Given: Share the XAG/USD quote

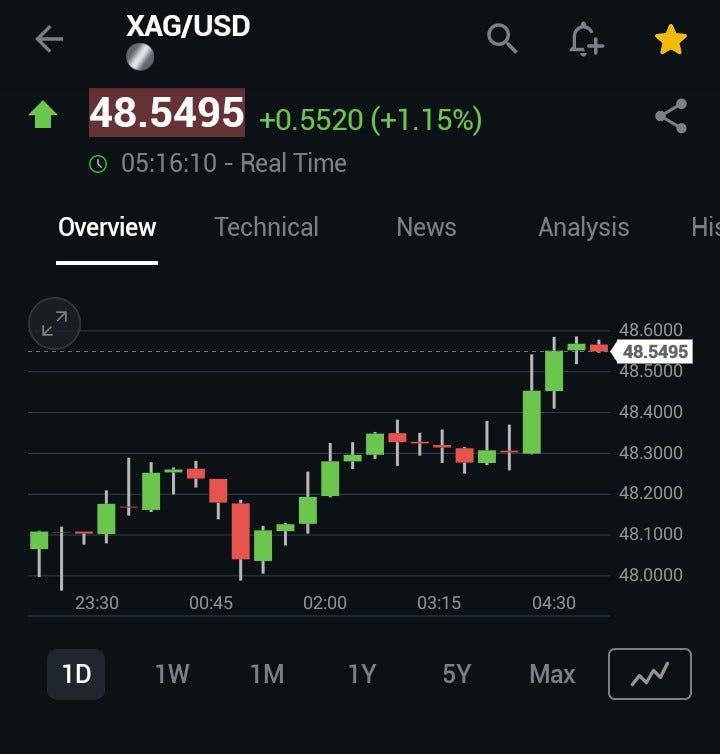Looking at the screenshot, I should coord(670,117).
